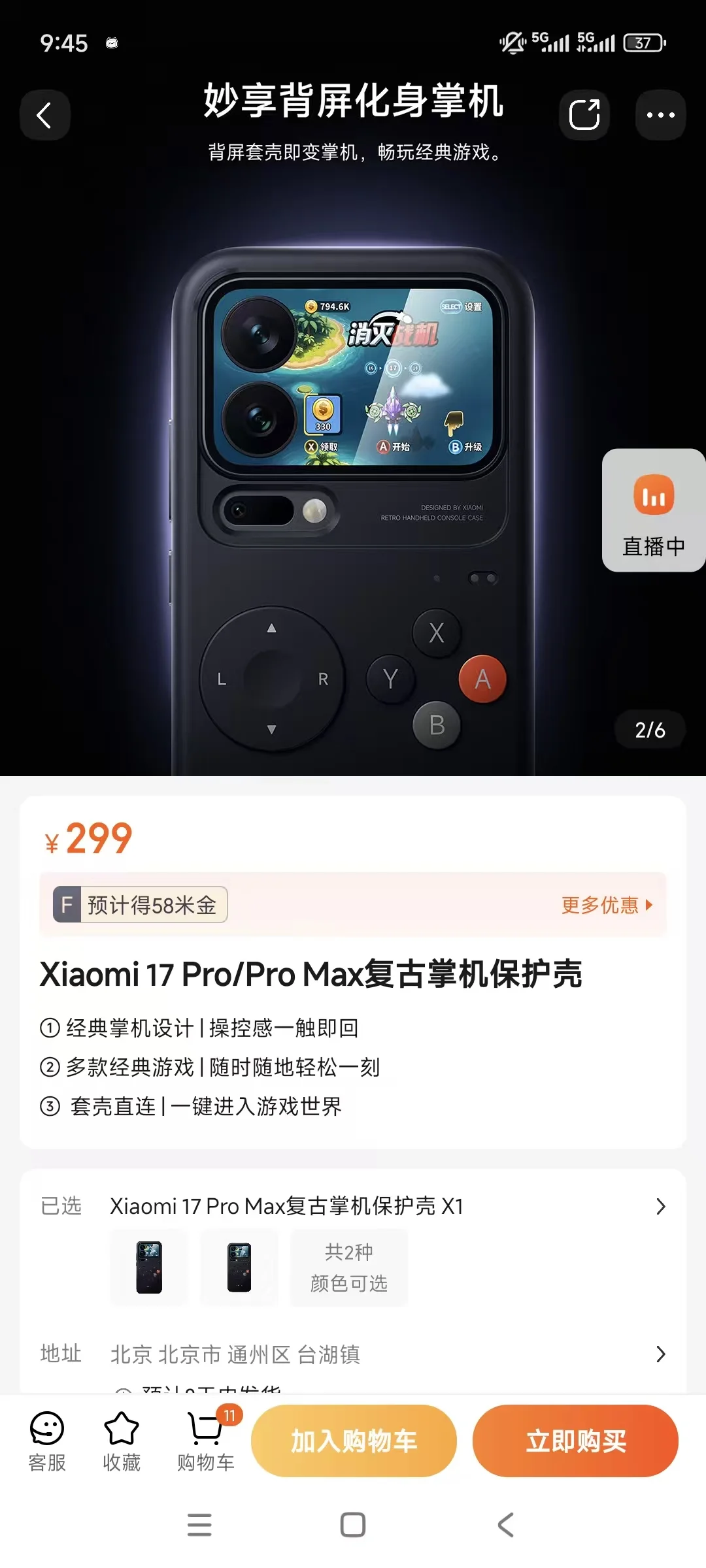Tap the 共2种 颜色可选 tile
This screenshot has width=706, height=1568.
[x=349, y=1267]
